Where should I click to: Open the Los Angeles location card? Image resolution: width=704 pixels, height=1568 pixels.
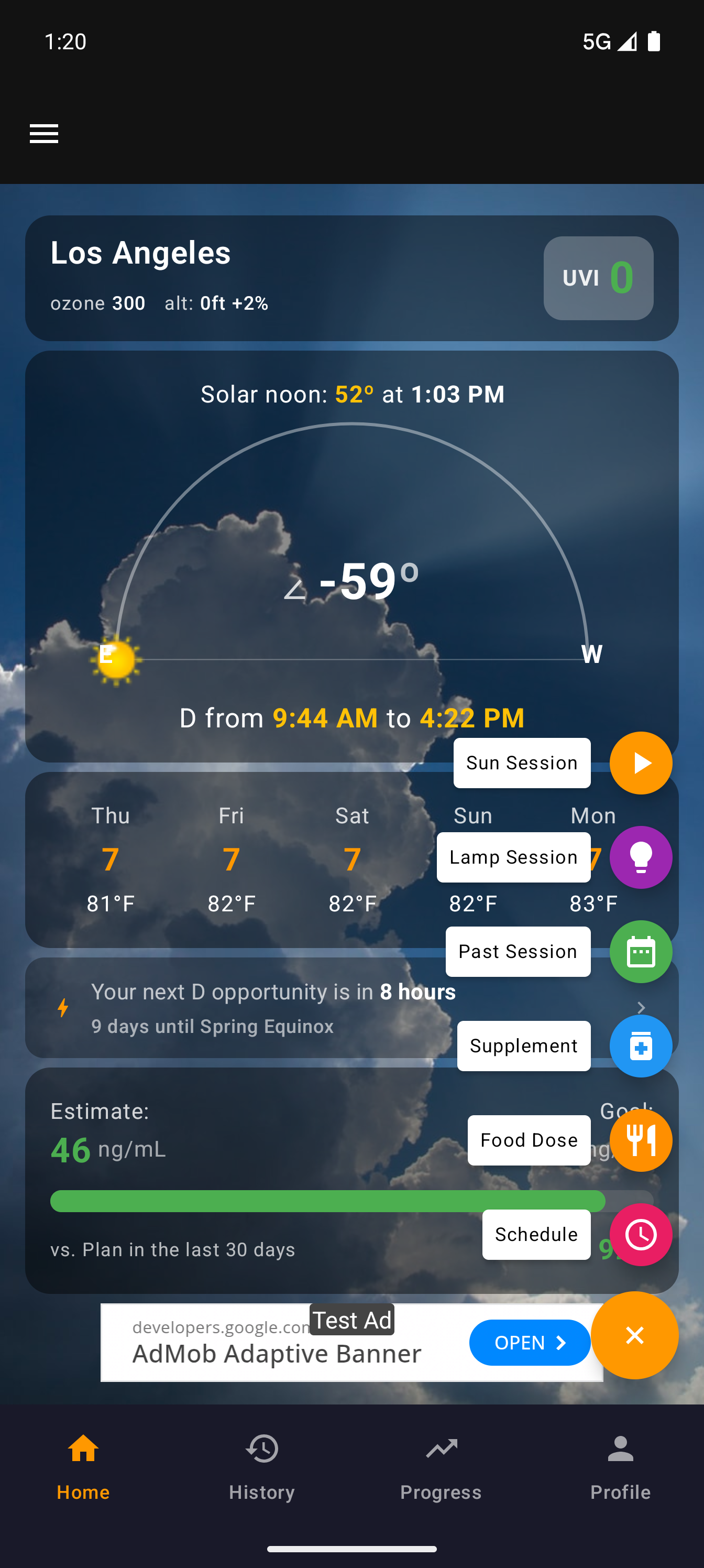coord(244,278)
